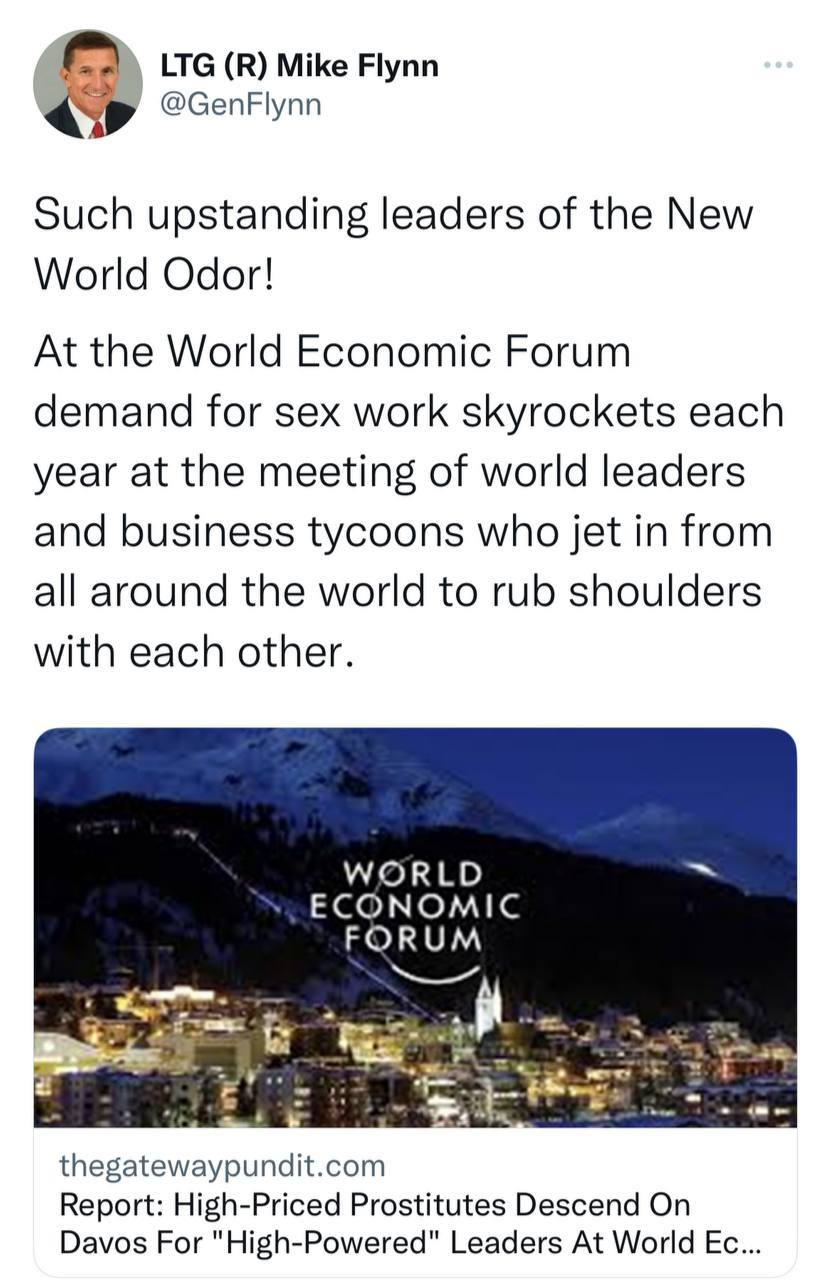Open the @GenFlynn profile handle

pyautogui.click(x=240, y=103)
